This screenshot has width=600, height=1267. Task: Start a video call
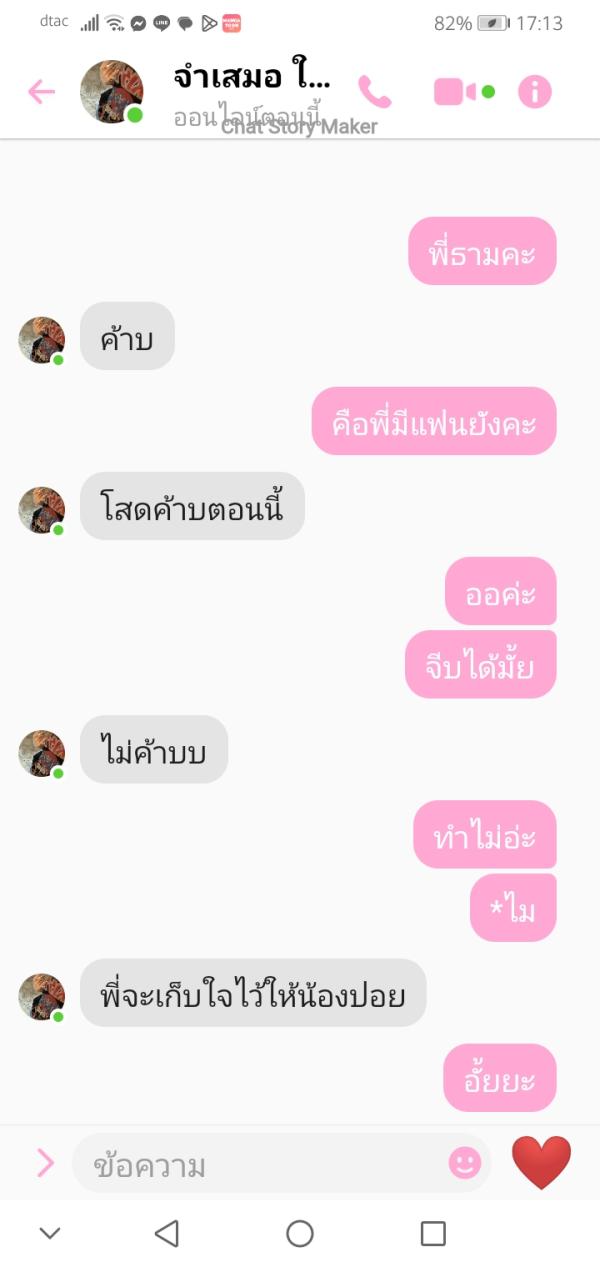[457, 92]
